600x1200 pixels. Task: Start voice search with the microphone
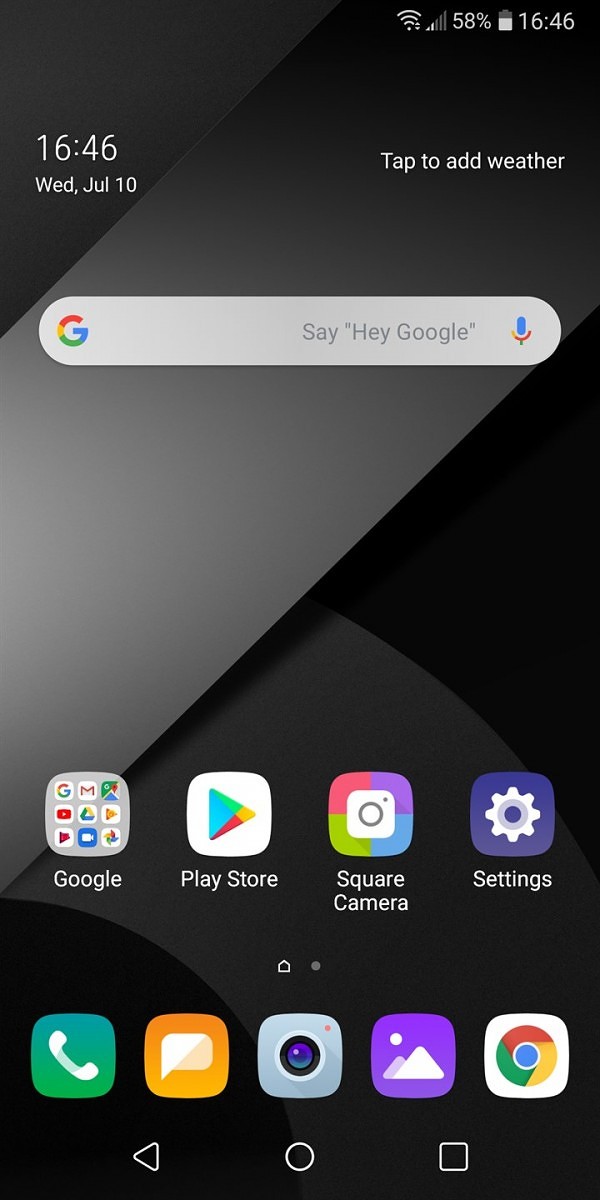point(520,331)
